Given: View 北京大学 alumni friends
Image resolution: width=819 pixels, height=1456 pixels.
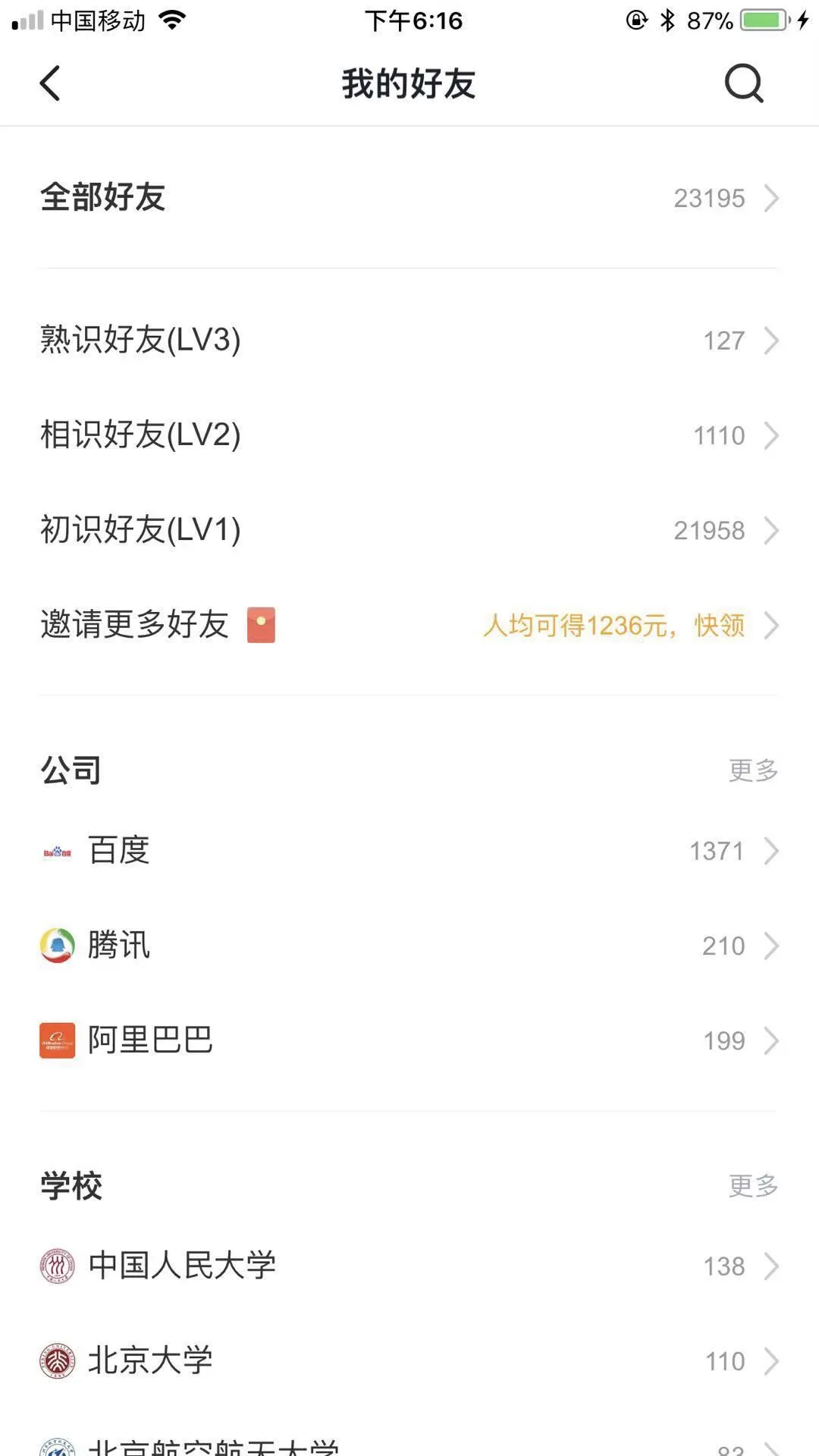Looking at the screenshot, I should [409, 1361].
